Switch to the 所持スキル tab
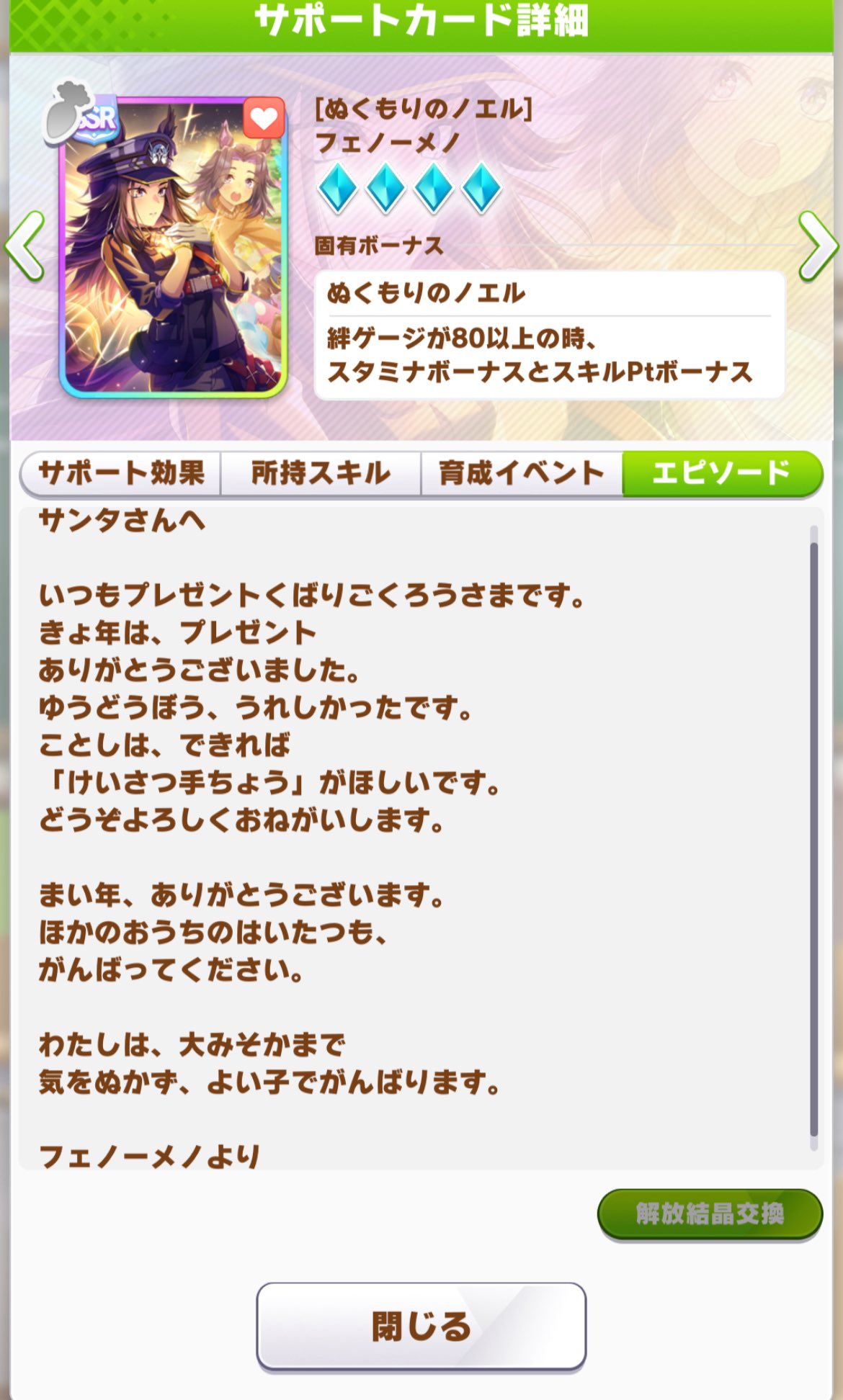 click(x=321, y=473)
